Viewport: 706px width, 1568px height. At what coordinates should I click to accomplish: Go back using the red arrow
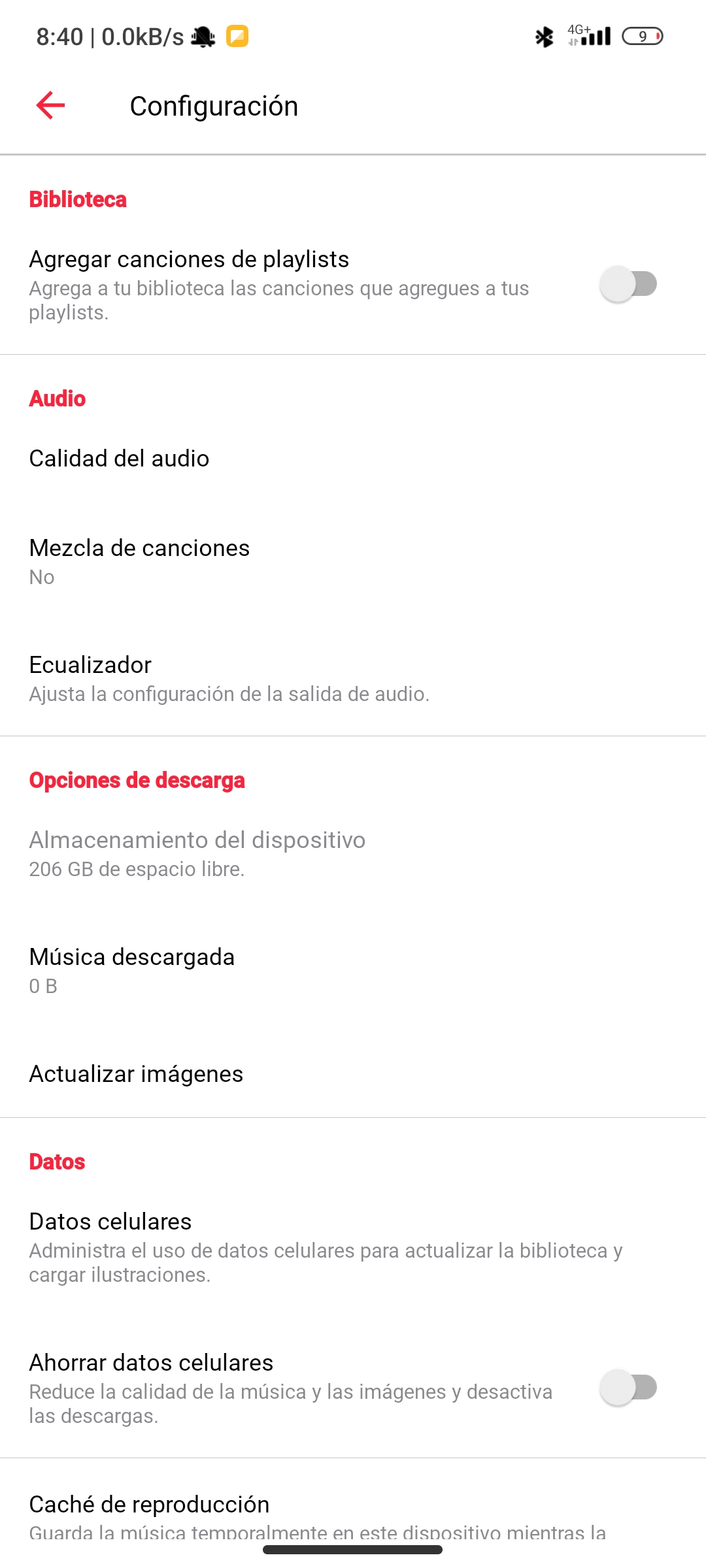50,105
